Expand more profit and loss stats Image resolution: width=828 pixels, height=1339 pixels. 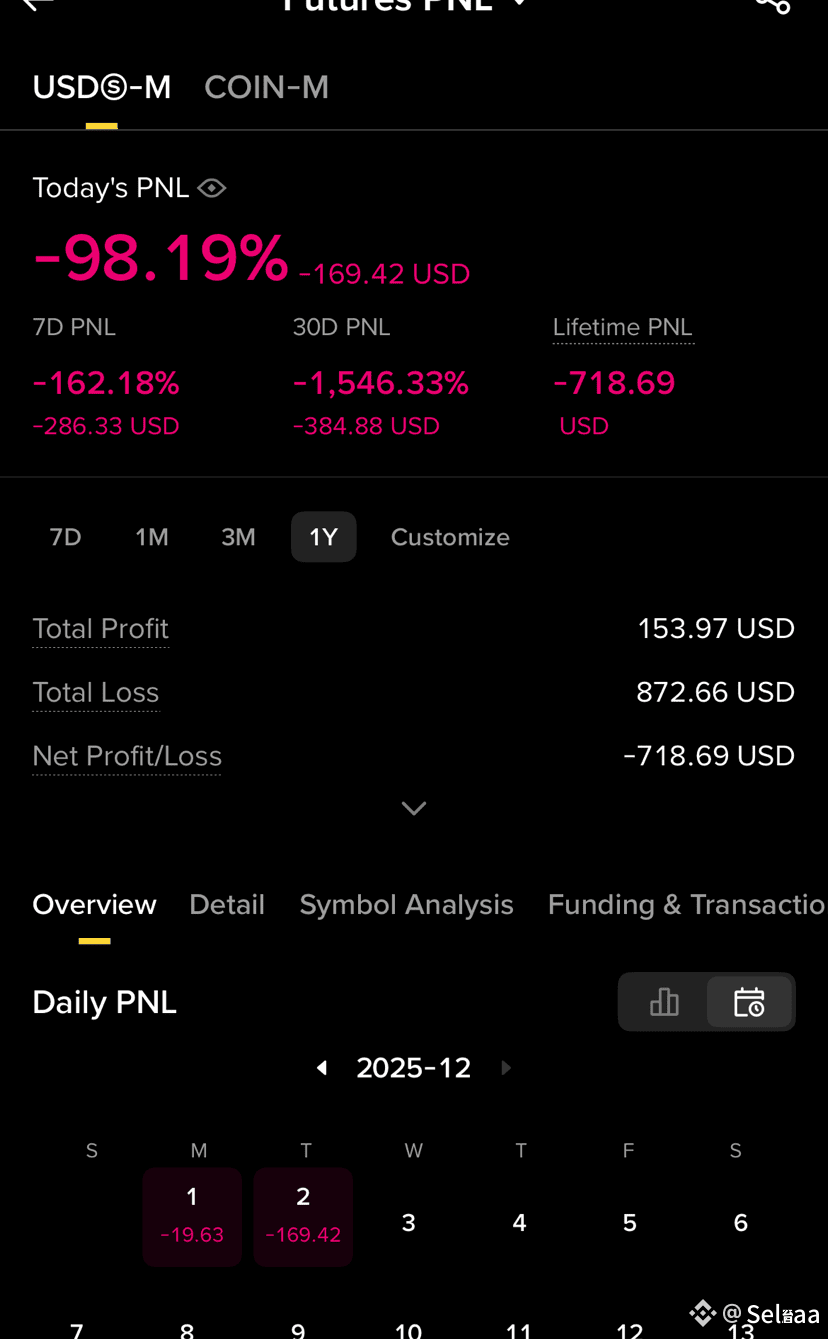click(x=414, y=808)
